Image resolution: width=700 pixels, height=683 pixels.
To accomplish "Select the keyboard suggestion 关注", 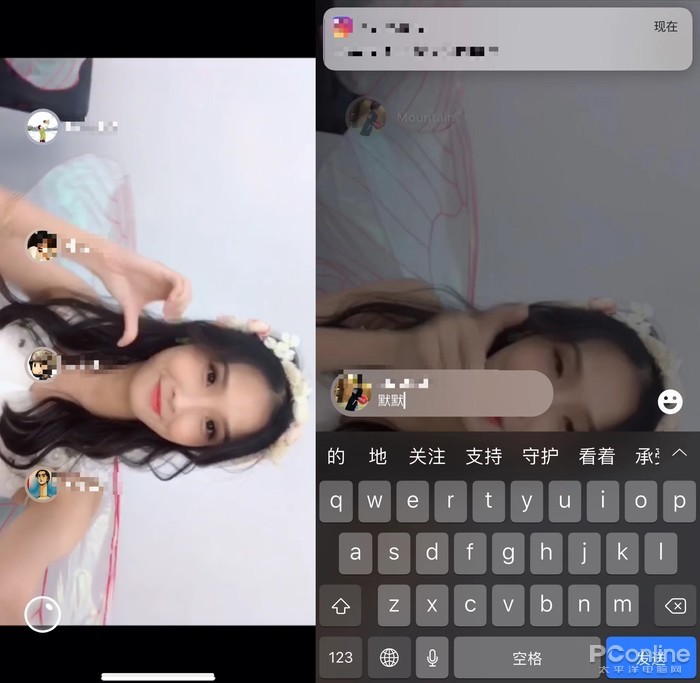I will point(427,456).
